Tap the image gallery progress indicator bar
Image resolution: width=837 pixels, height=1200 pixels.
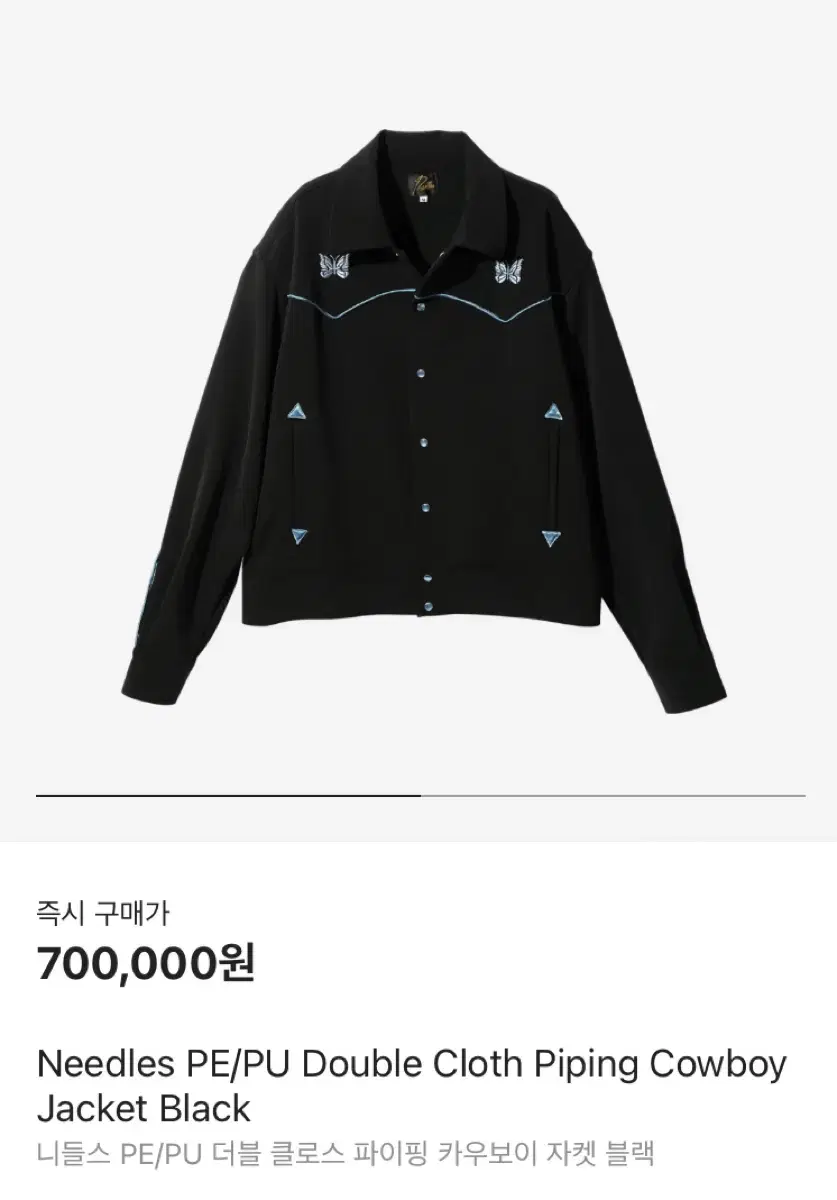pyautogui.click(x=420, y=795)
